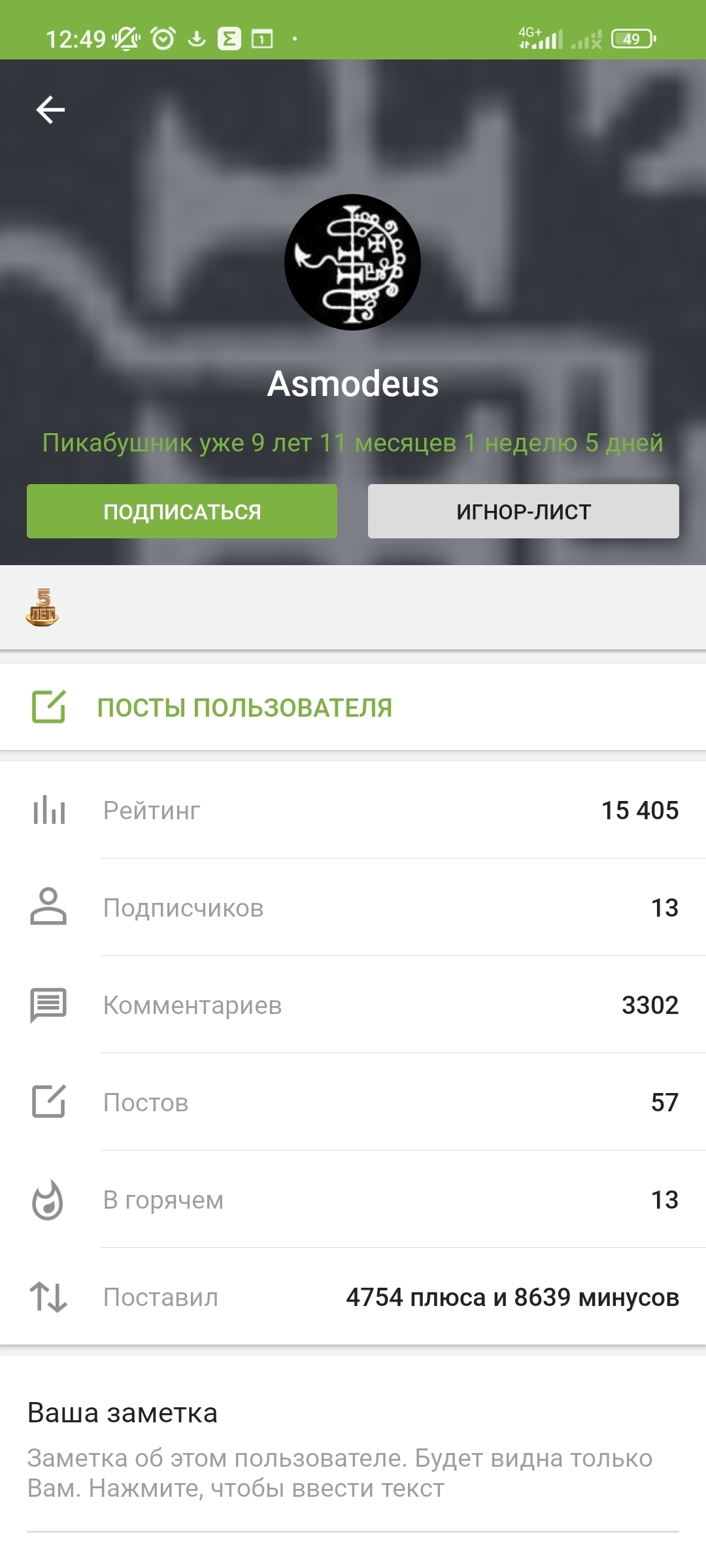Tap the 5 years award badge
Viewport: 706px width, 1568px height.
[42, 608]
